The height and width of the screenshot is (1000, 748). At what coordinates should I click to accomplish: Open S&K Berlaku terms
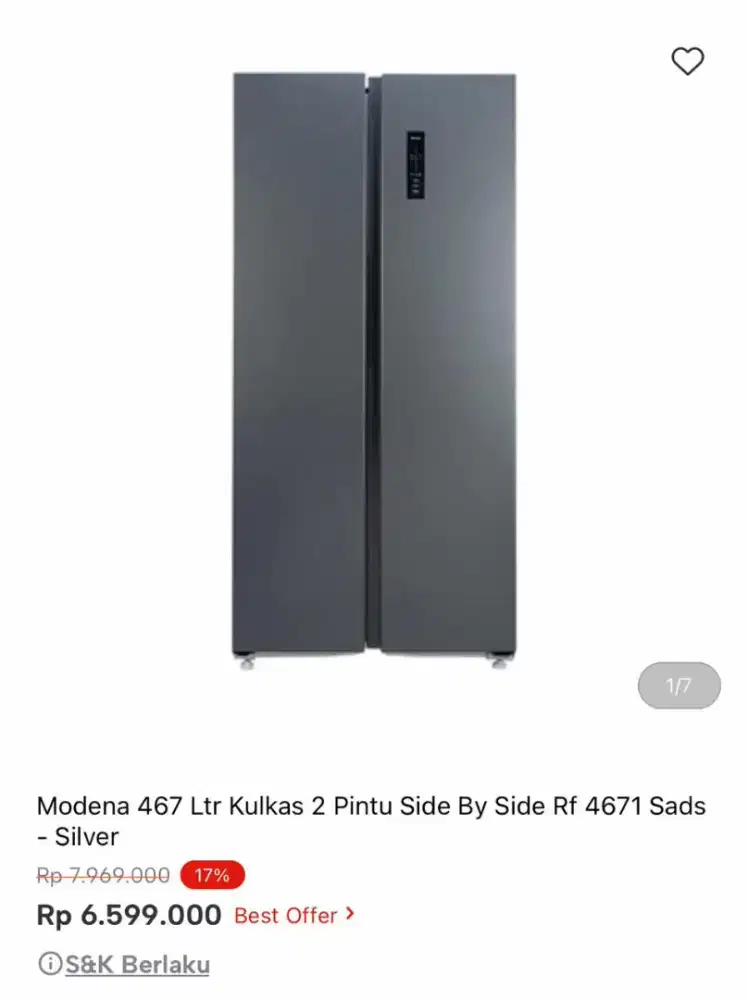point(137,965)
